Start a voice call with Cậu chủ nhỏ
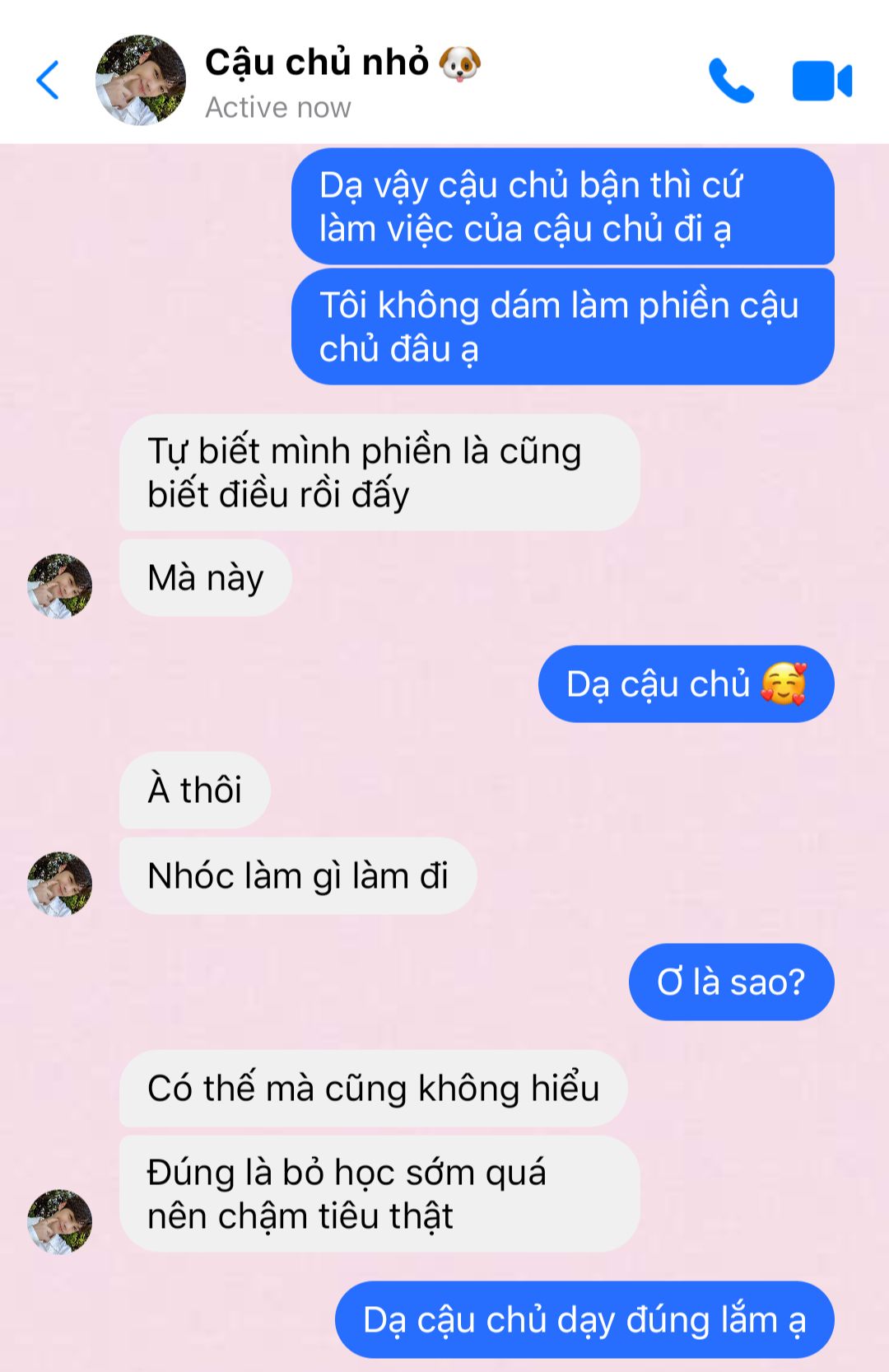 point(731,81)
